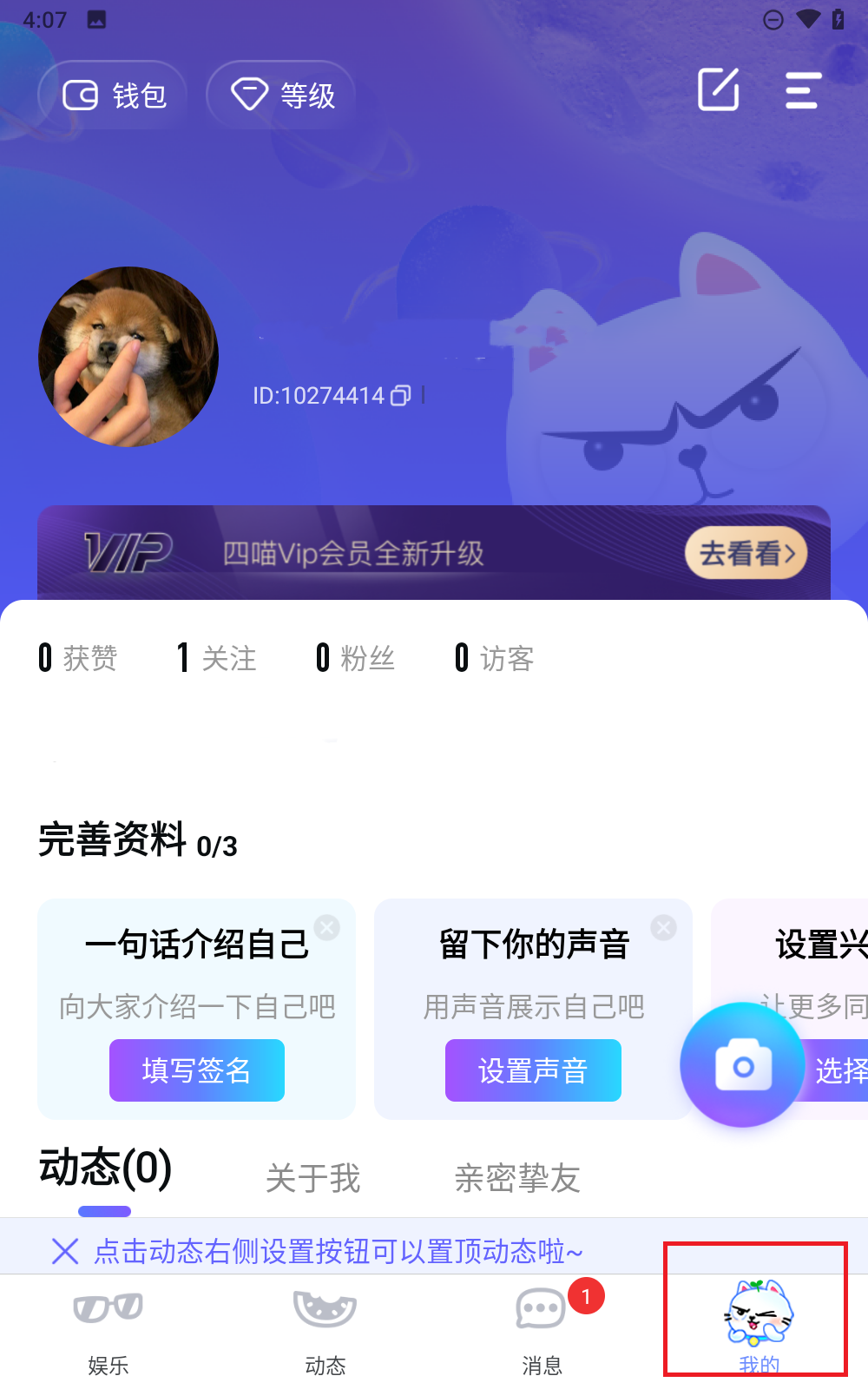Dismiss the 一句话介绍自己 card
This screenshot has width=868, height=1389.
click(x=327, y=927)
